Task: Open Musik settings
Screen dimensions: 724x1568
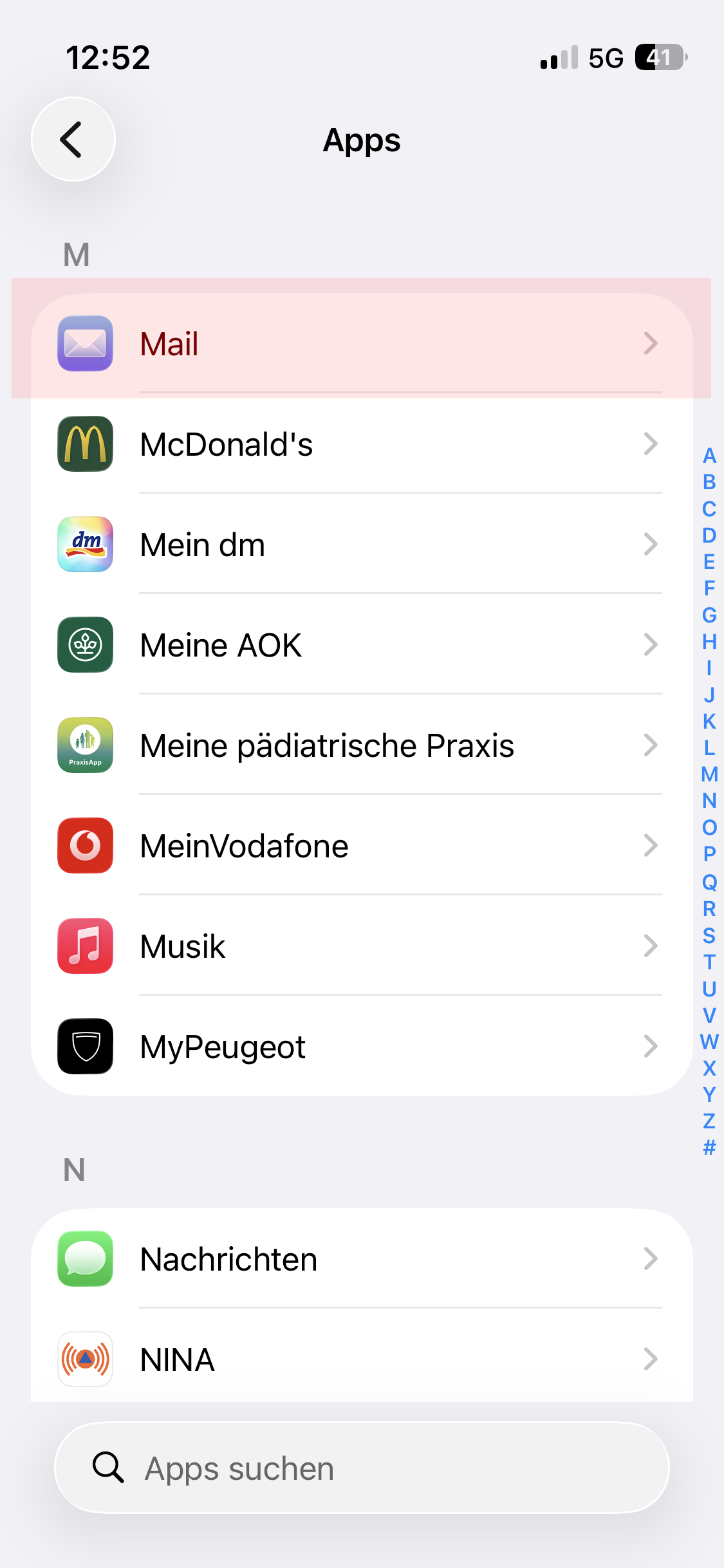Action: 360,946
